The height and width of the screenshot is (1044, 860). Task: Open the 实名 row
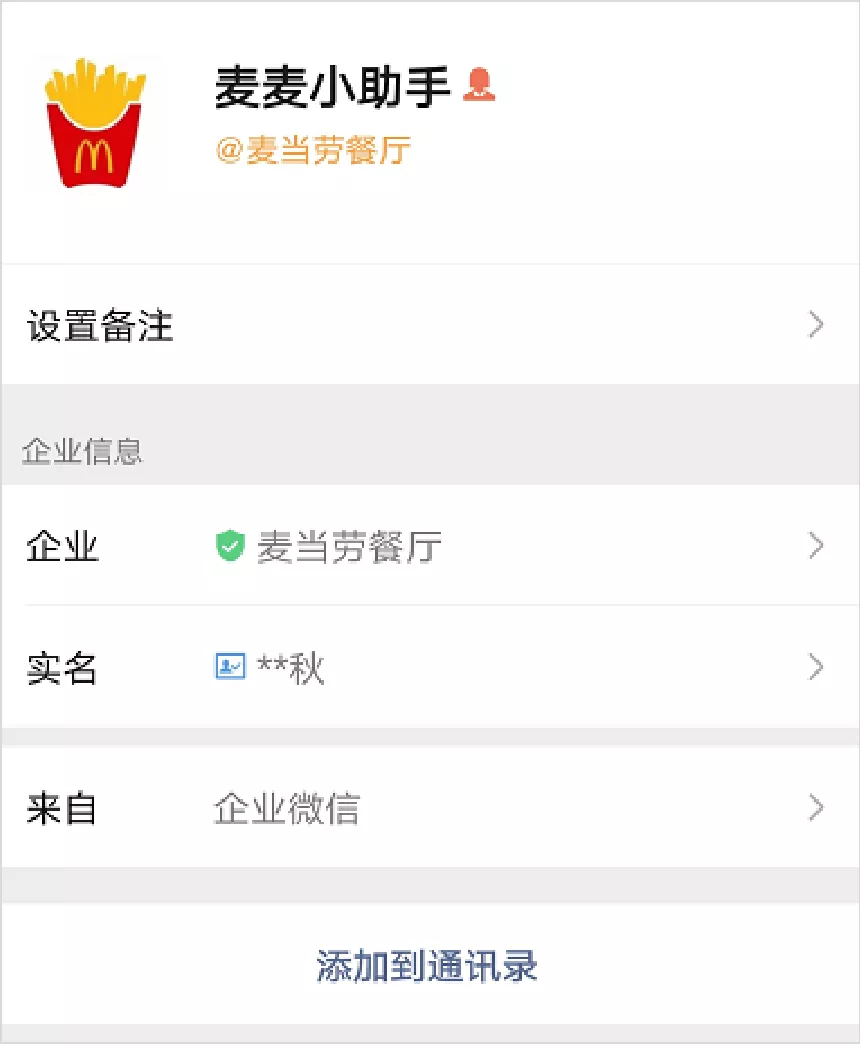tap(428, 667)
